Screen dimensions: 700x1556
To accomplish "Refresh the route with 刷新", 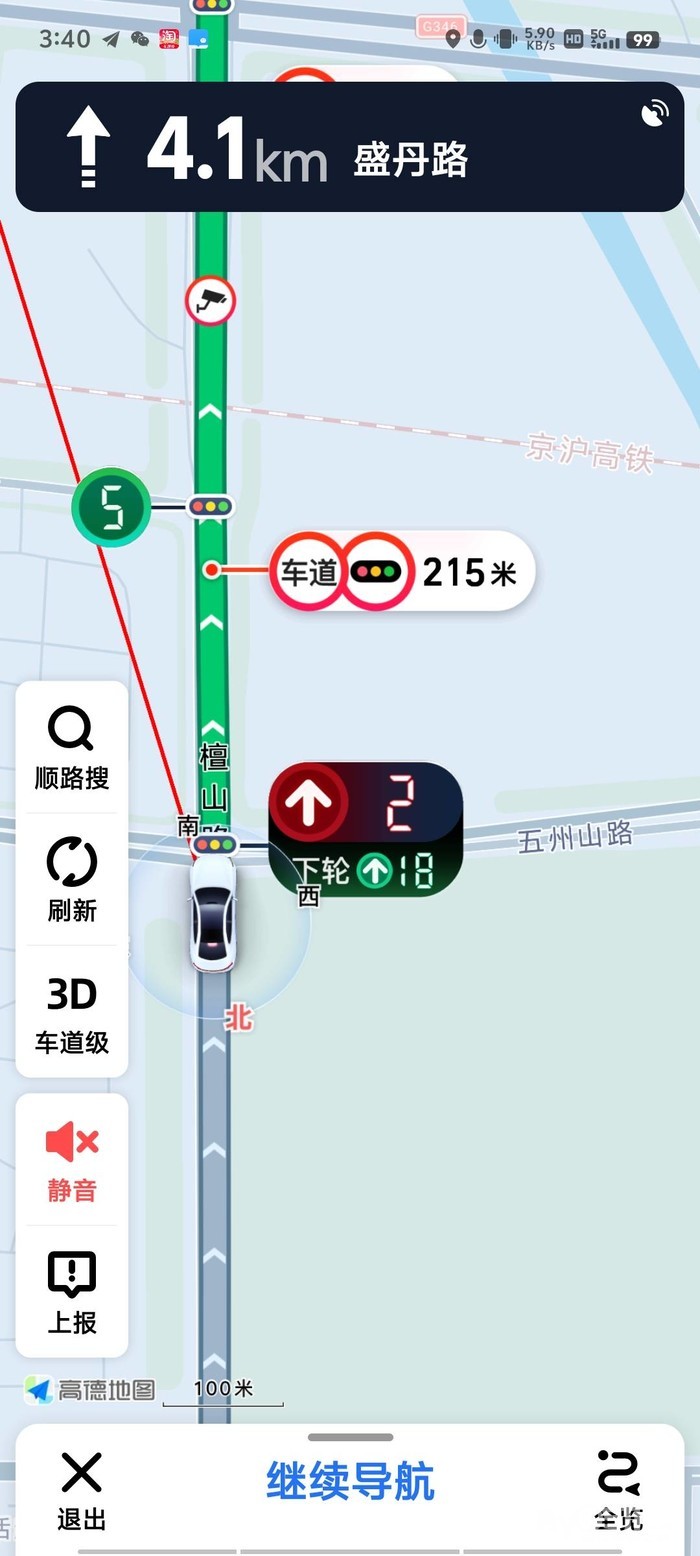I will coord(72,879).
